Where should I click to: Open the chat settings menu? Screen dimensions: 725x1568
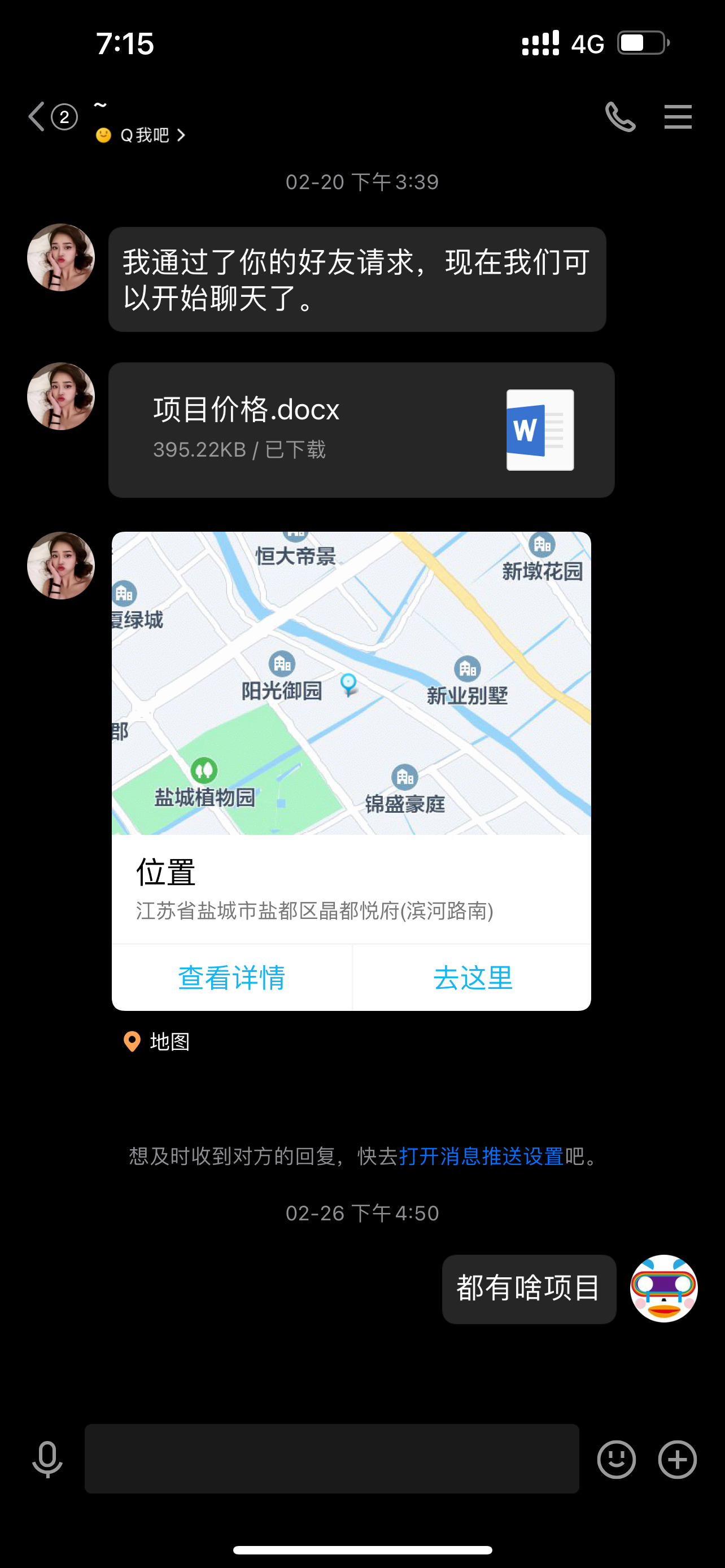(678, 117)
